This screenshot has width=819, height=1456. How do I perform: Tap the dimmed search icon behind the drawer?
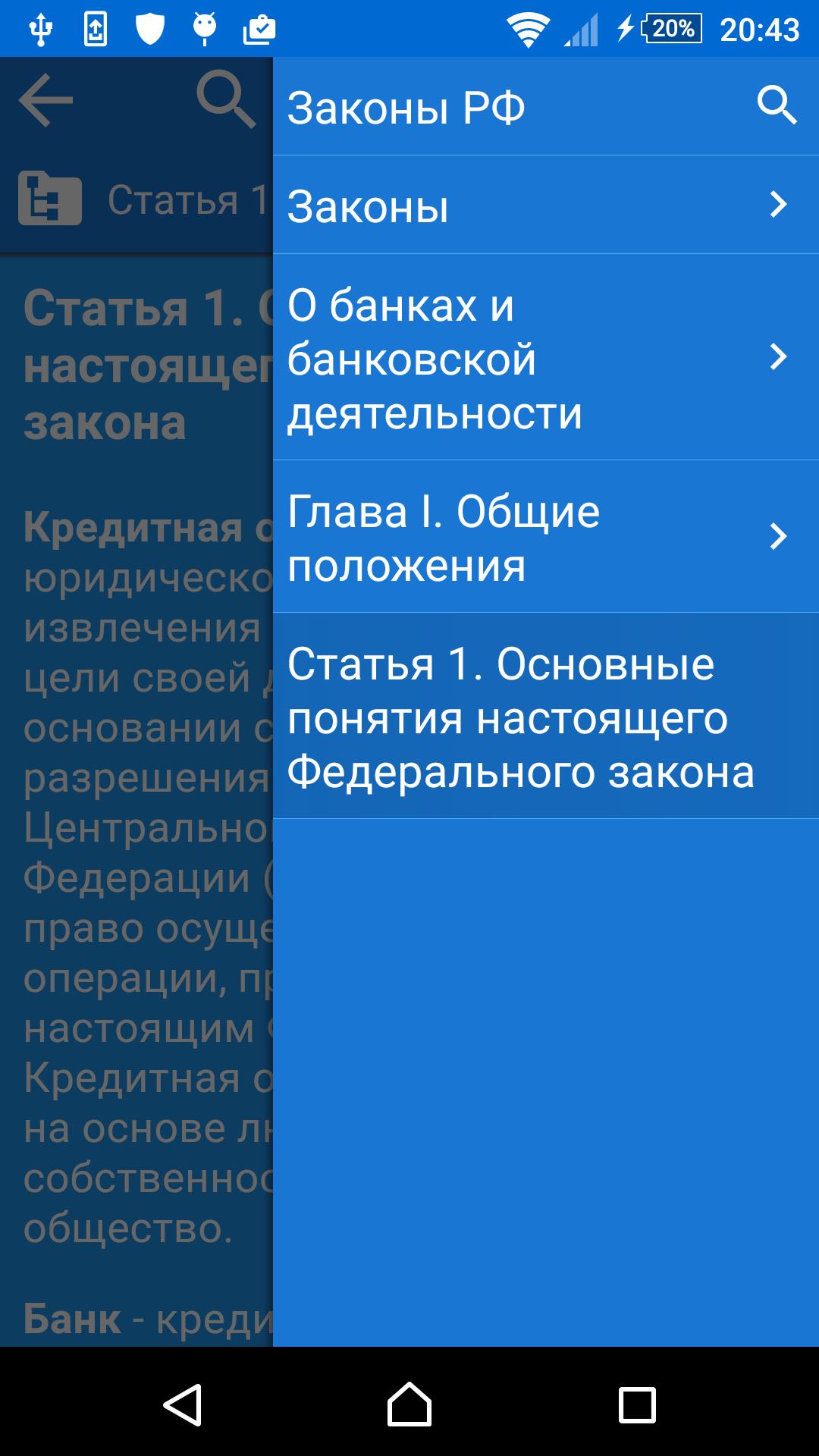226,99
